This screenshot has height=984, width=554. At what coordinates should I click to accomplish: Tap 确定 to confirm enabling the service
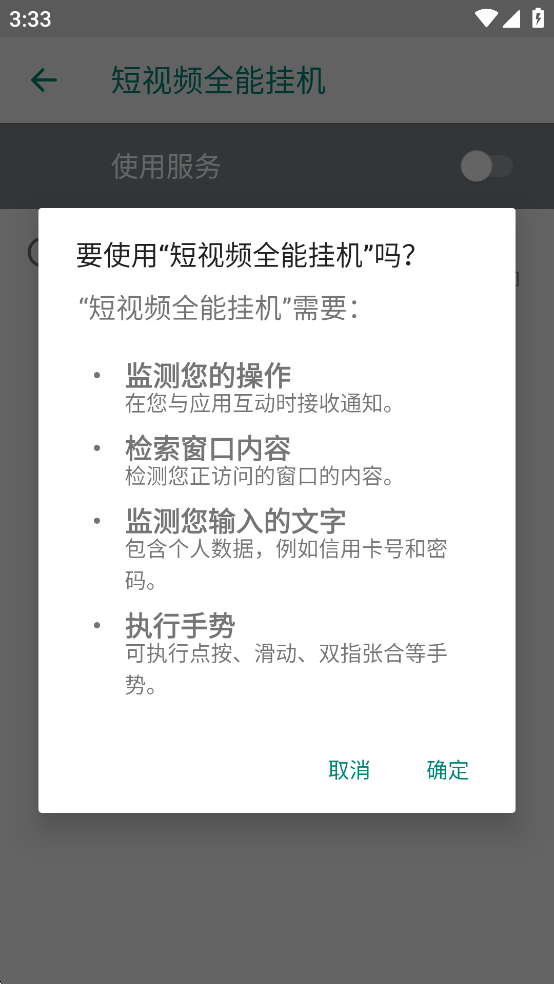click(447, 769)
